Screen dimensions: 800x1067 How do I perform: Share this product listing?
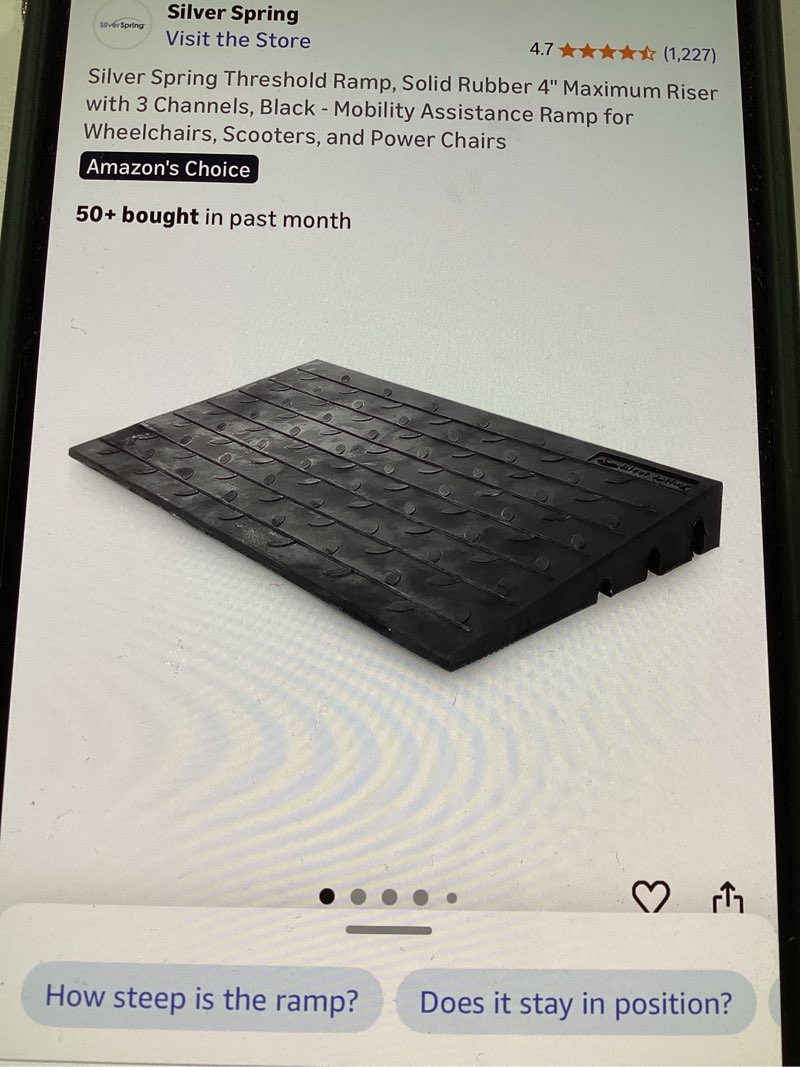pyautogui.click(x=728, y=897)
